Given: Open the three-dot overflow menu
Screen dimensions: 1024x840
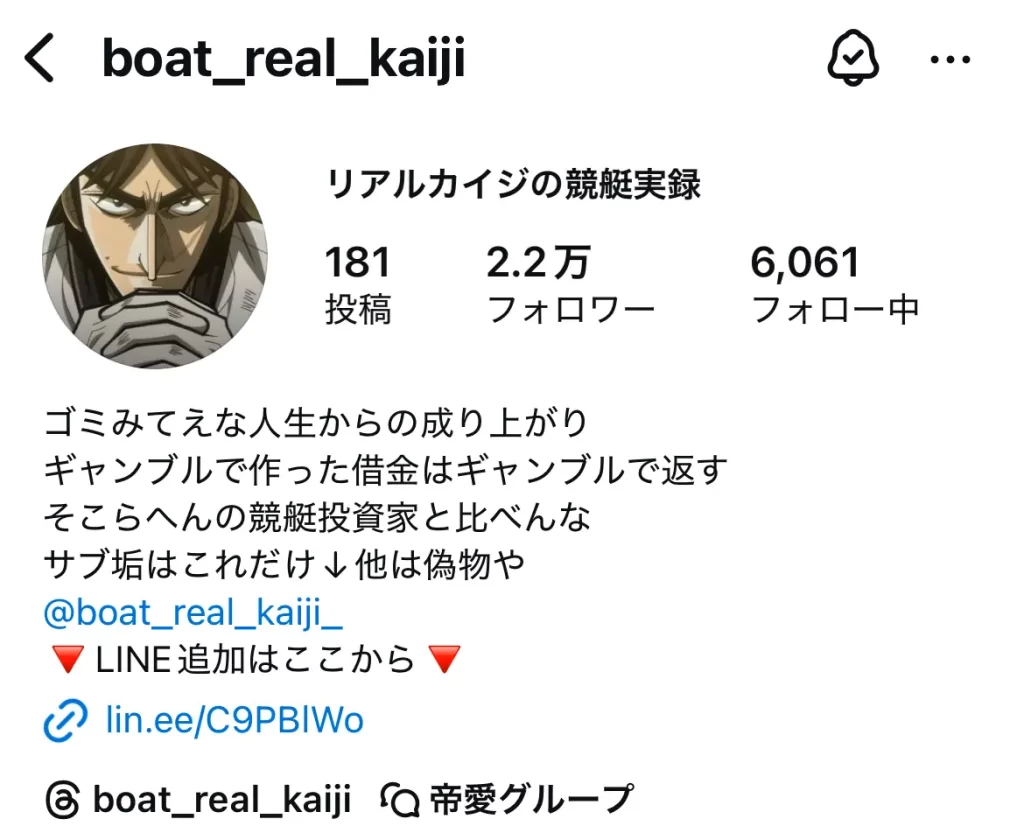Looking at the screenshot, I should tap(950, 60).
